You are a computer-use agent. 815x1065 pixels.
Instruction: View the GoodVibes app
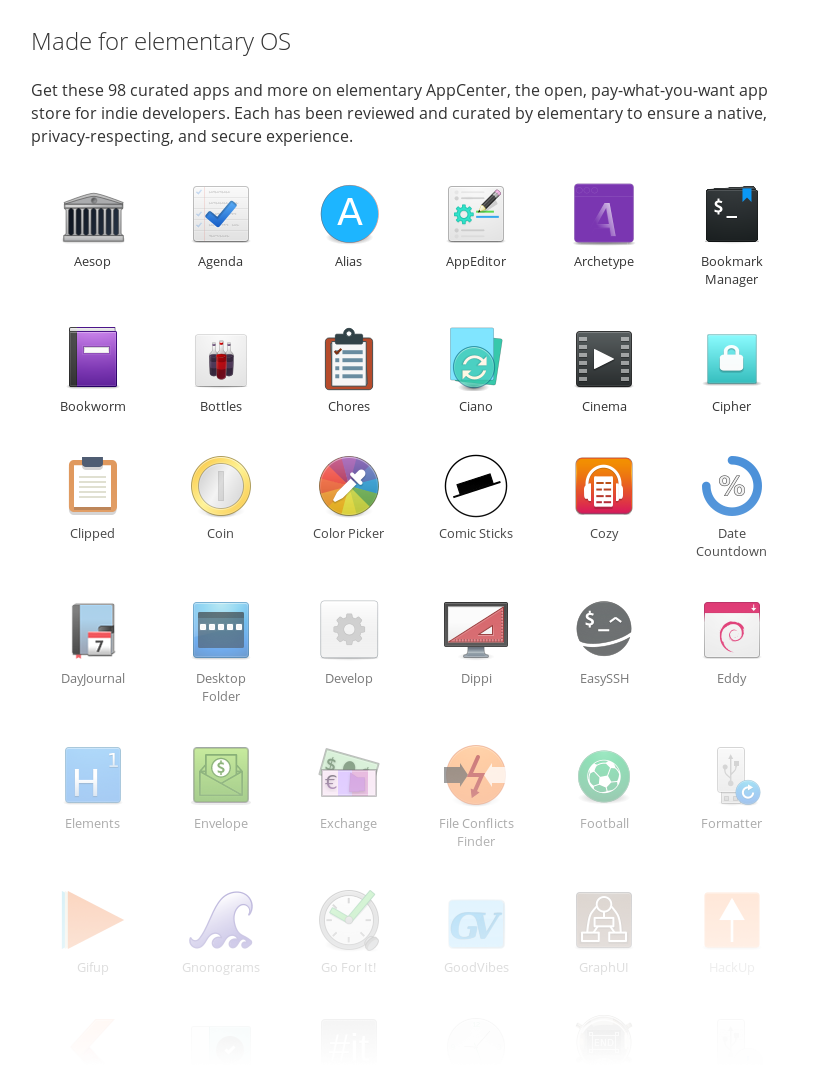coord(476,921)
